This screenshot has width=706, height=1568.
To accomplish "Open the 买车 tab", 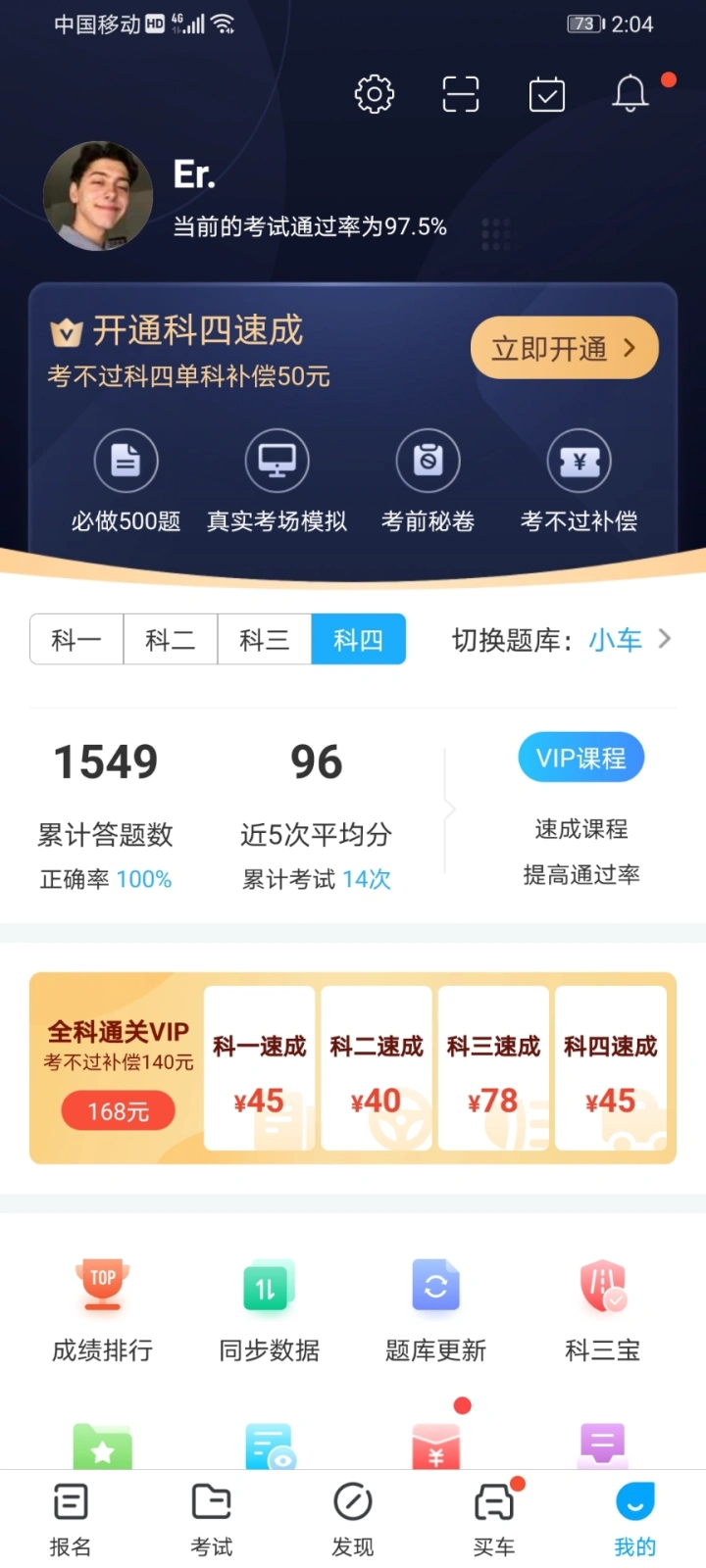I will pos(493,1519).
